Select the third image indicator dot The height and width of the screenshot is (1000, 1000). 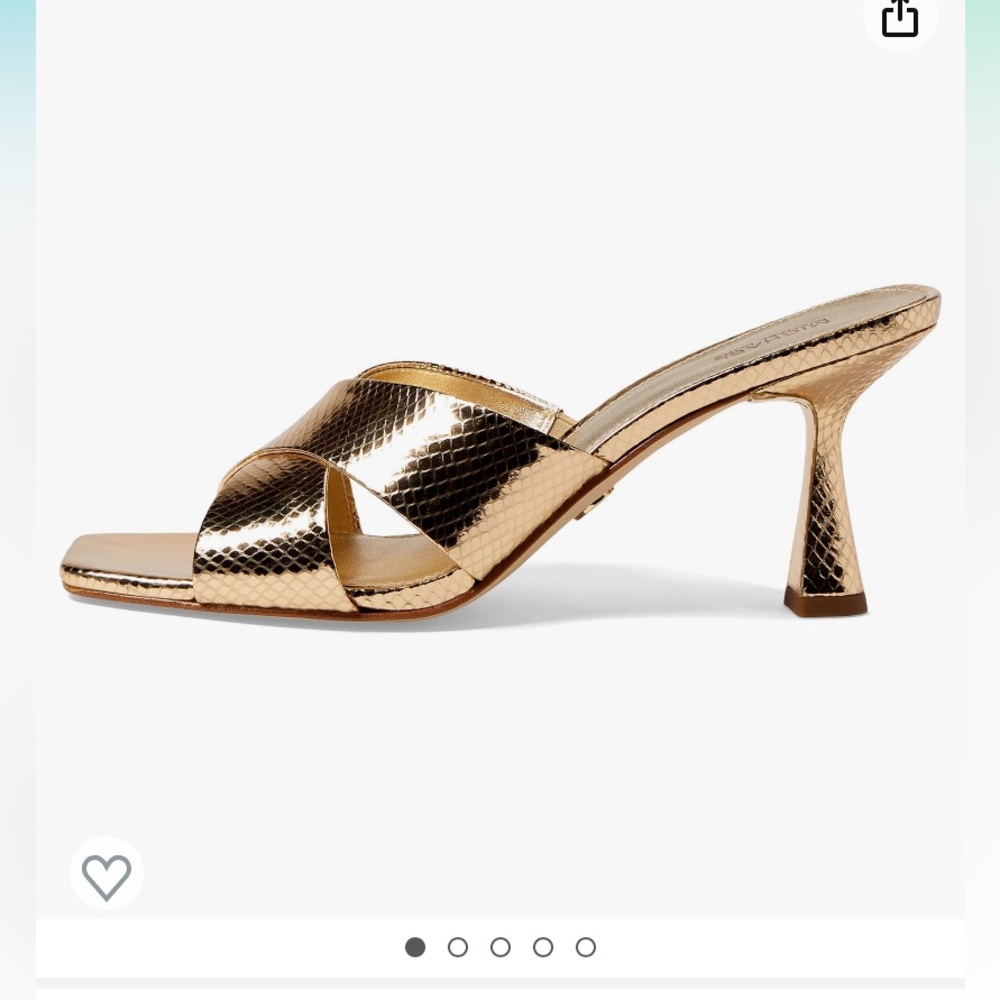[x=501, y=947]
